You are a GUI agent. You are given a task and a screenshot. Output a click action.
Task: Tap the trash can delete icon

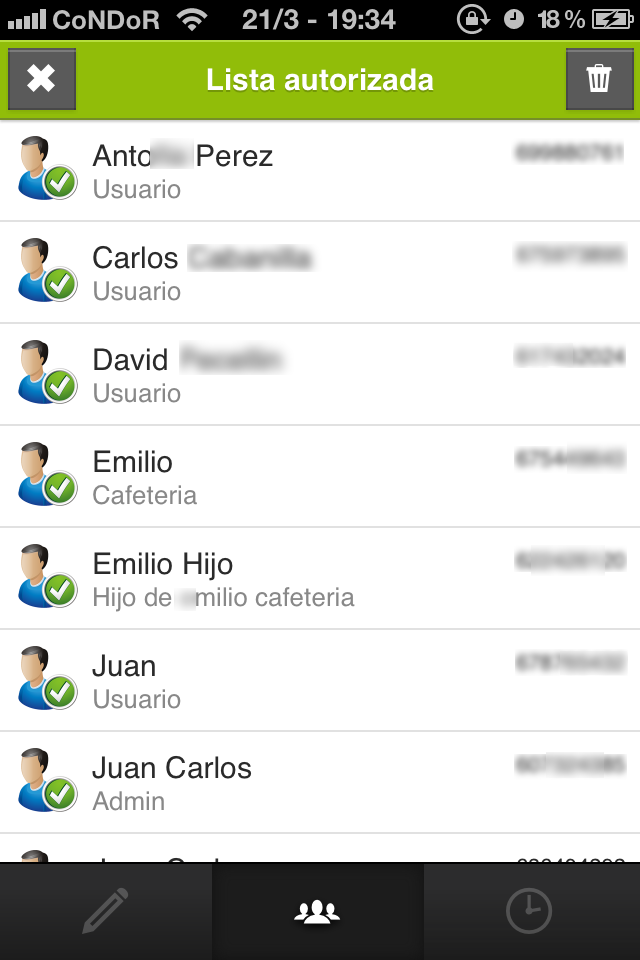point(599,79)
